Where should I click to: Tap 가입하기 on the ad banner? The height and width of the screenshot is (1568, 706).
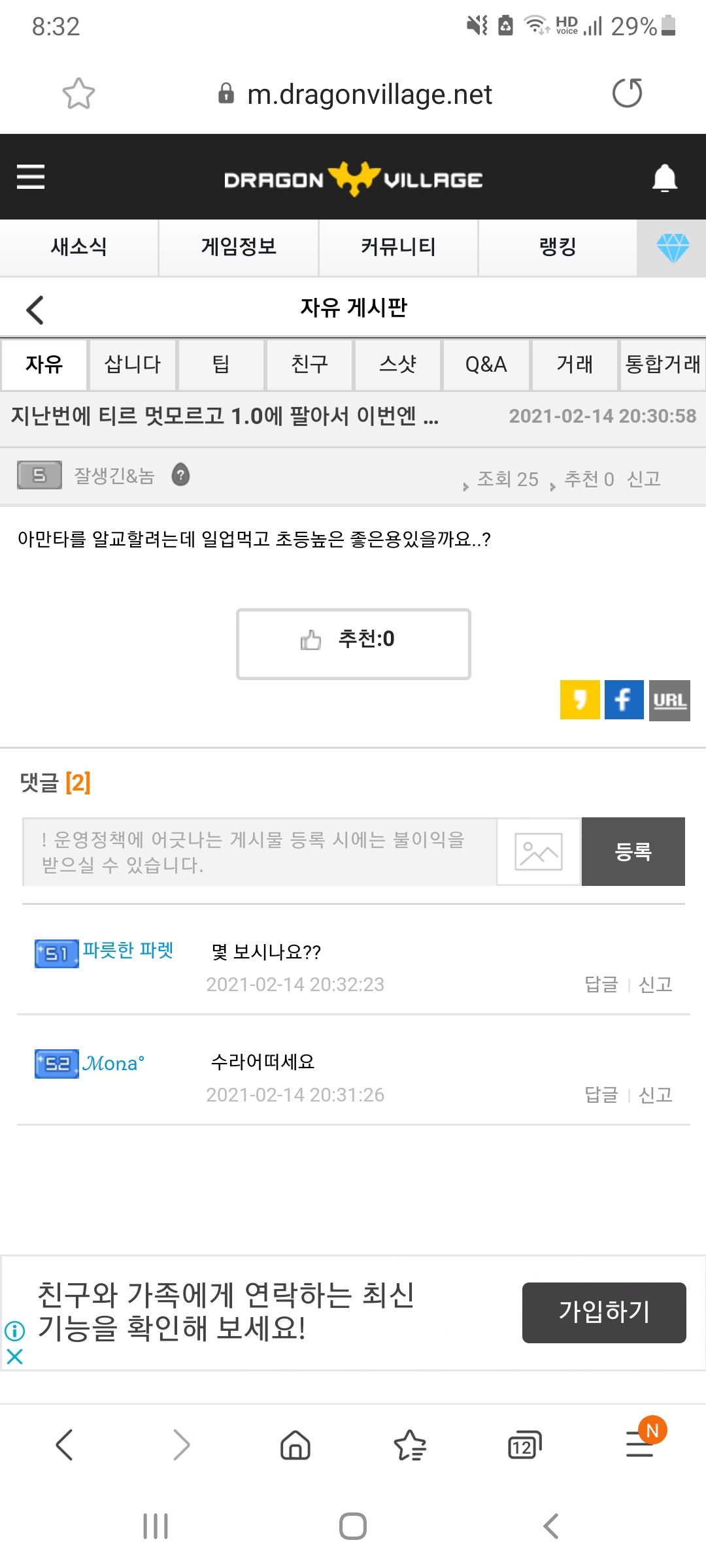[x=604, y=1313]
